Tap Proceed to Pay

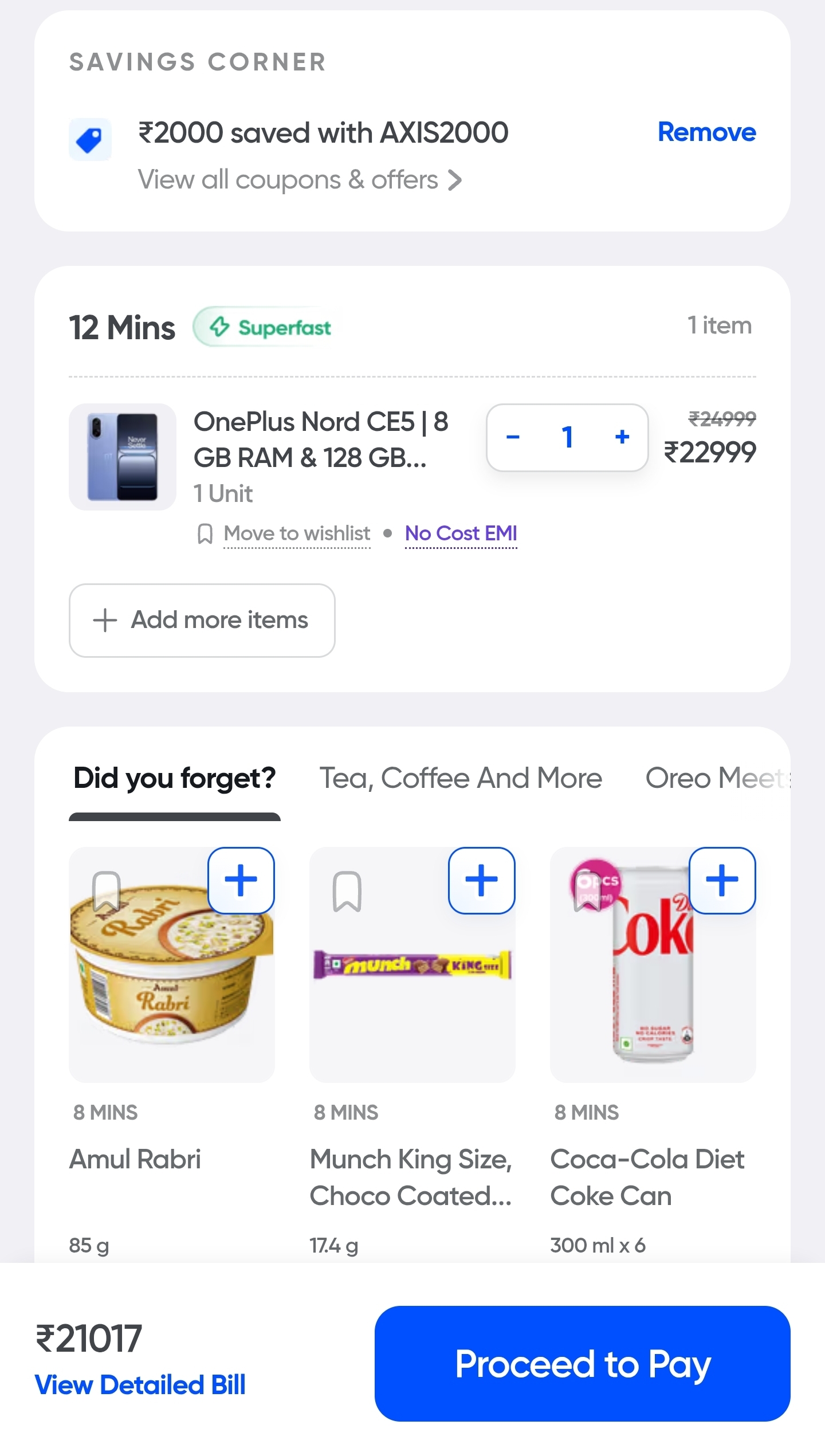point(582,1364)
